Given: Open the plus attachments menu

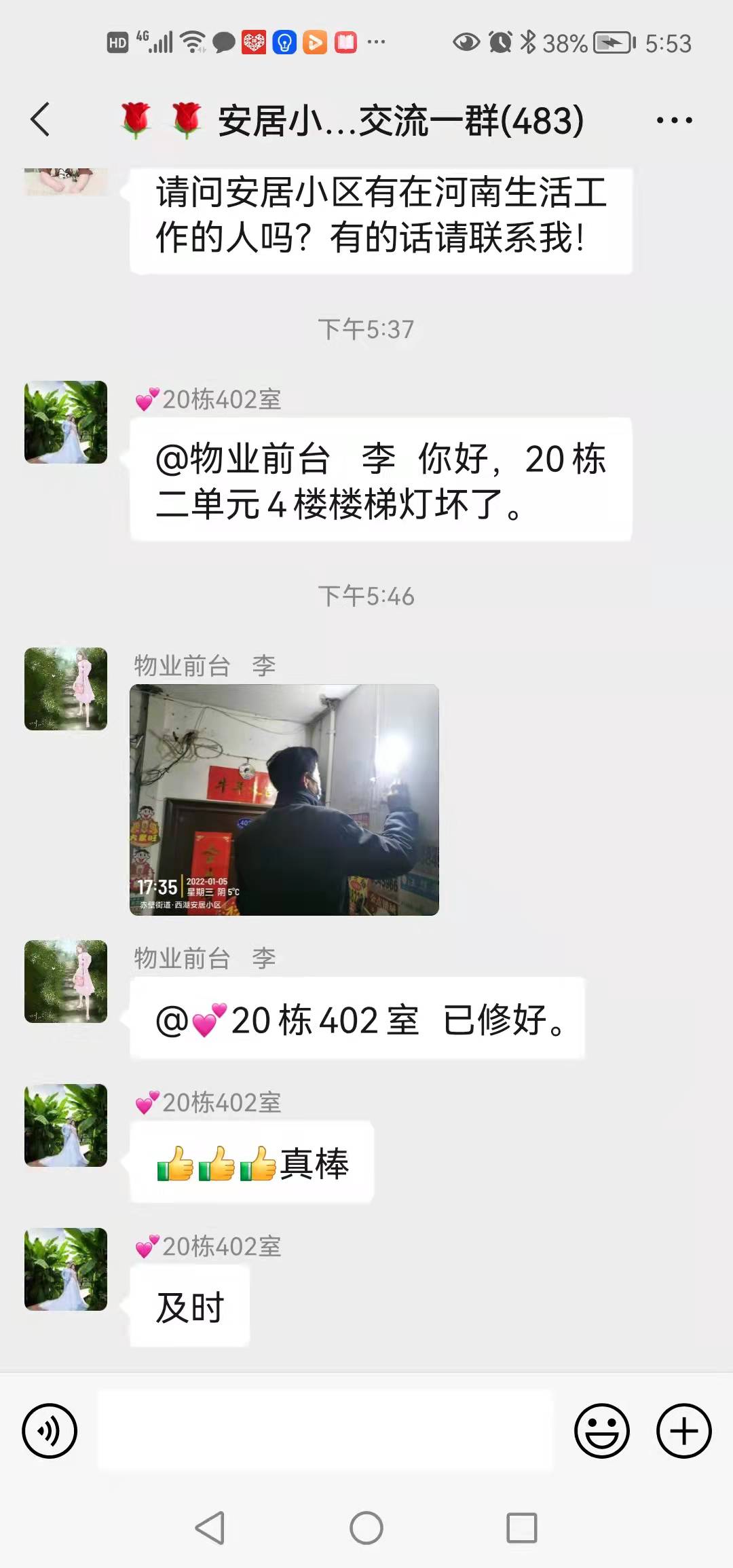Looking at the screenshot, I should [683, 1431].
